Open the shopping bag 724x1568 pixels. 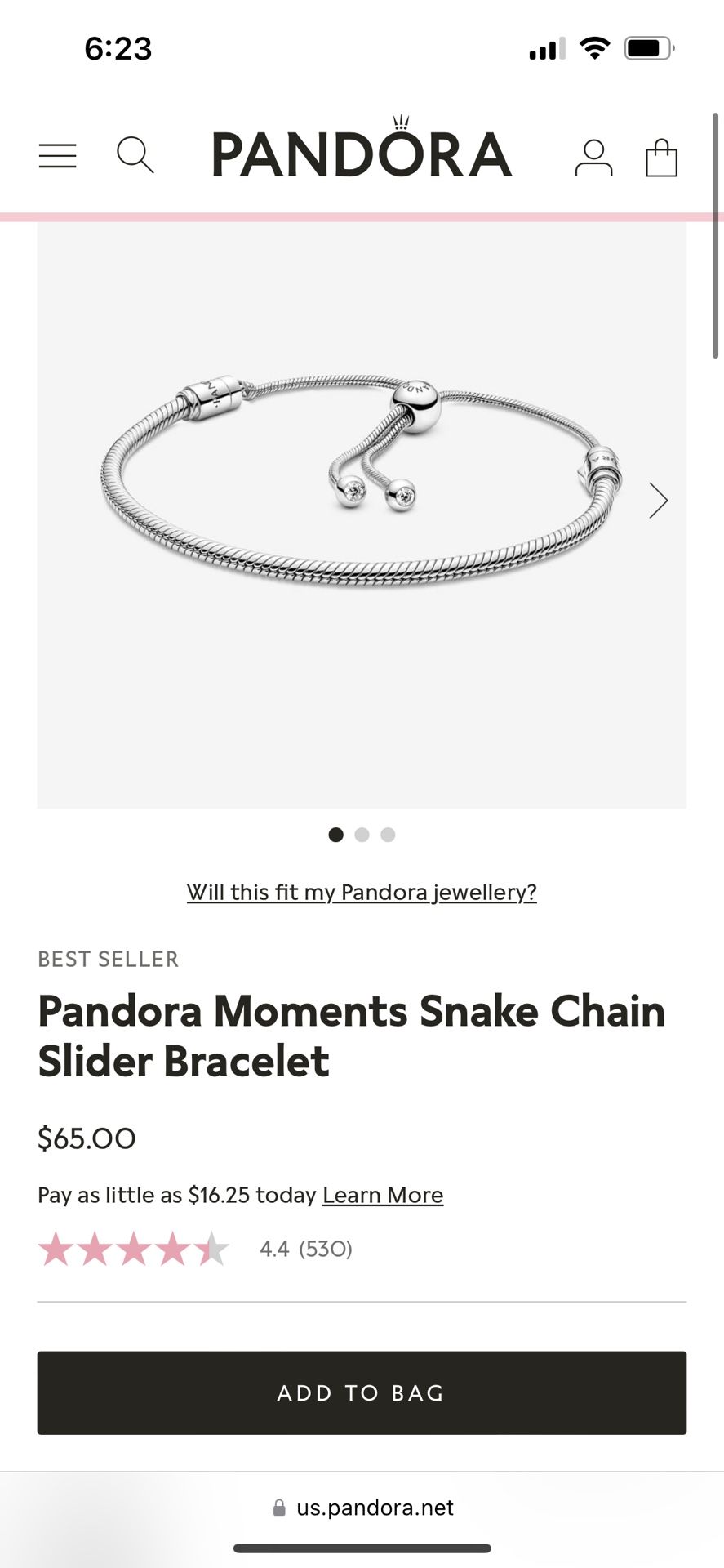(661, 158)
